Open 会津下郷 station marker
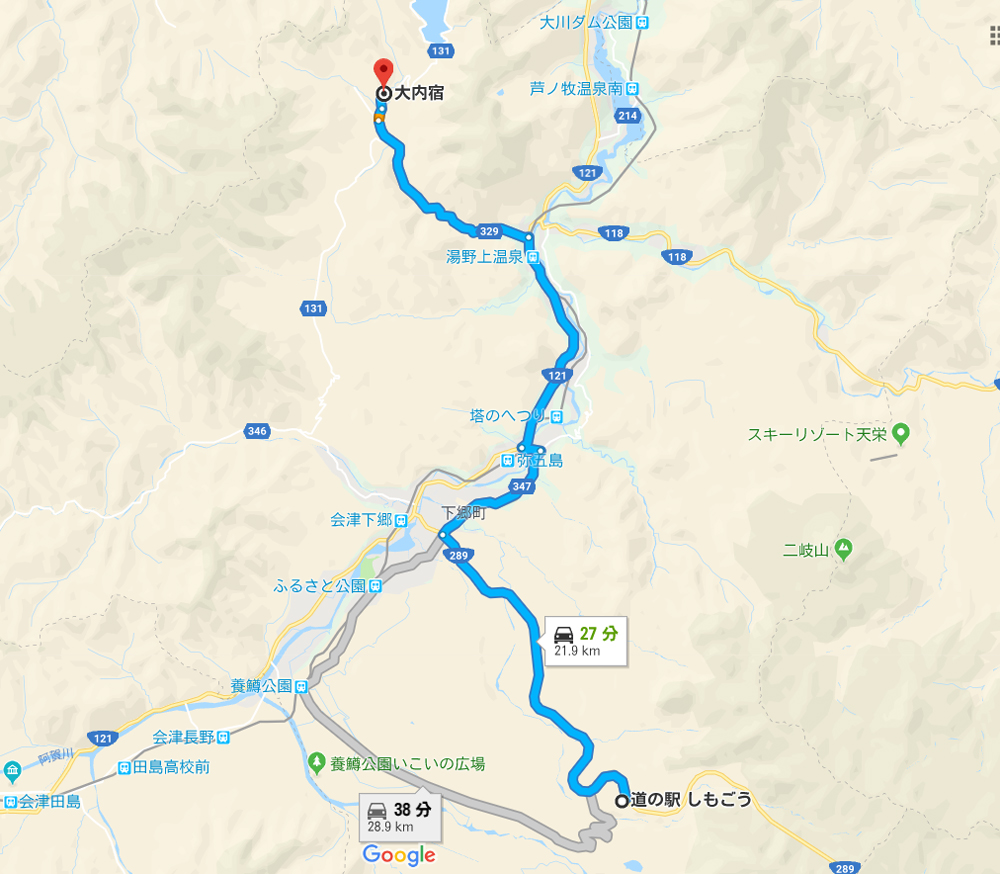The height and width of the screenshot is (874, 1000). coord(400,520)
